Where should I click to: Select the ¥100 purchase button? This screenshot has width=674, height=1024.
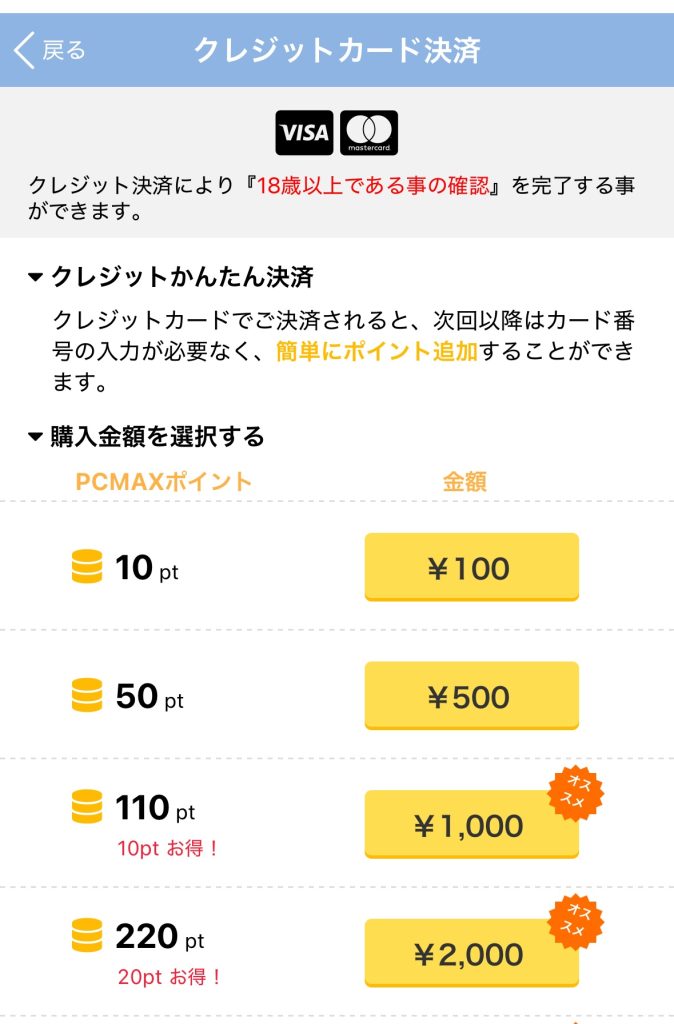pyautogui.click(x=471, y=568)
